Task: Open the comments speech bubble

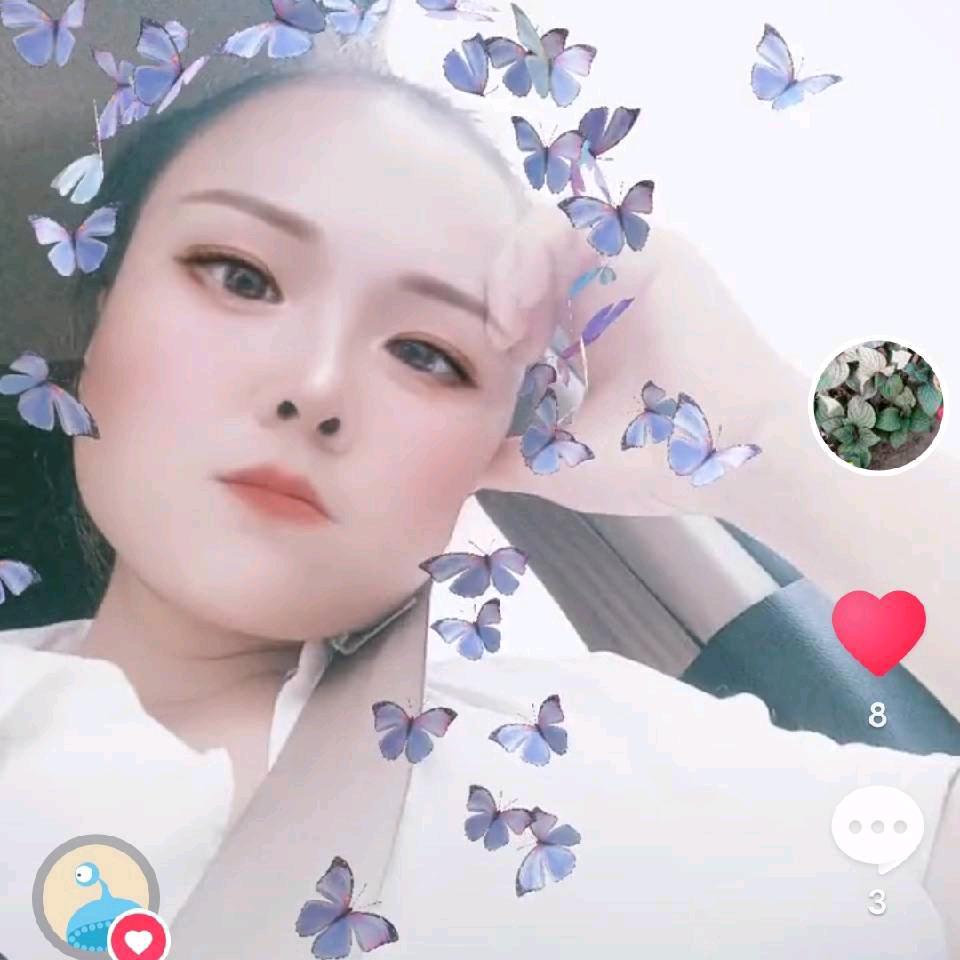Action: point(877,829)
